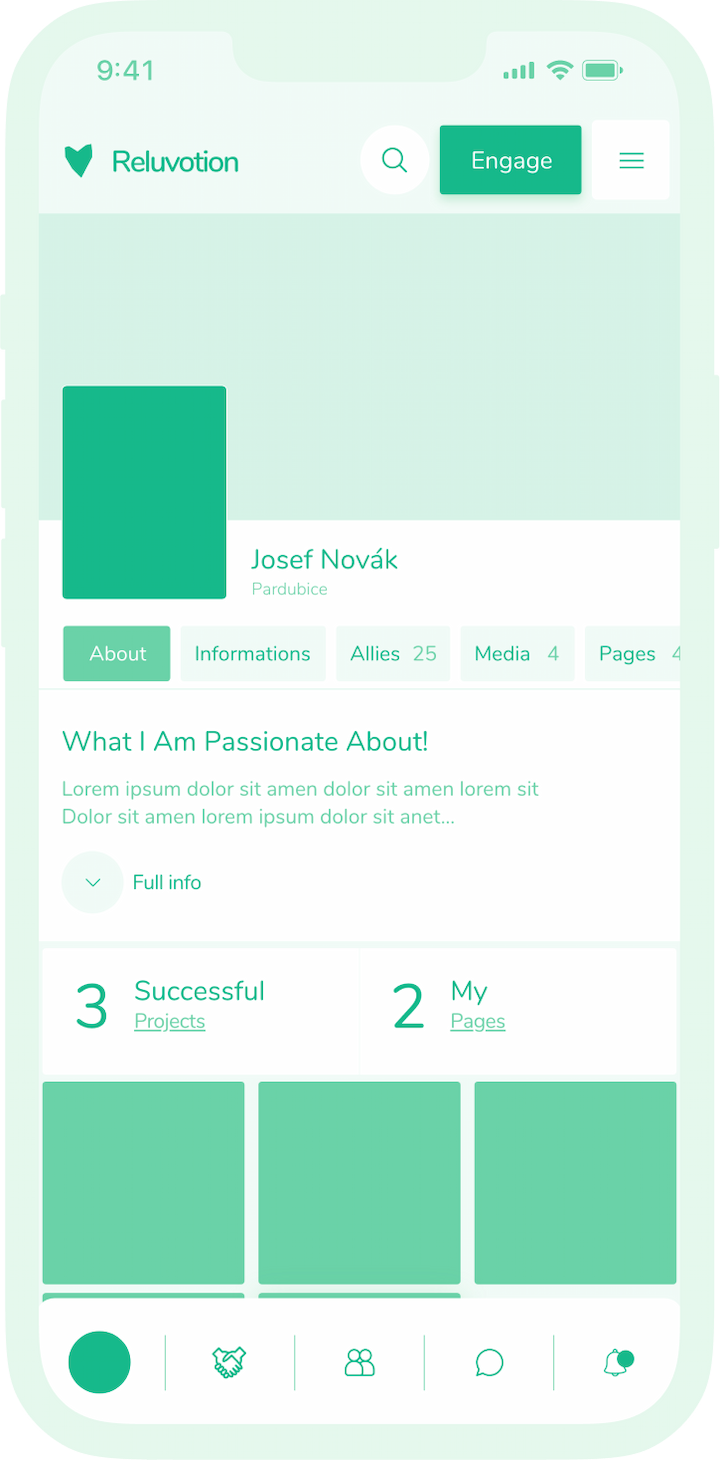Expand Full info
The height and width of the screenshot is (1460, 720).
(93, 882)
